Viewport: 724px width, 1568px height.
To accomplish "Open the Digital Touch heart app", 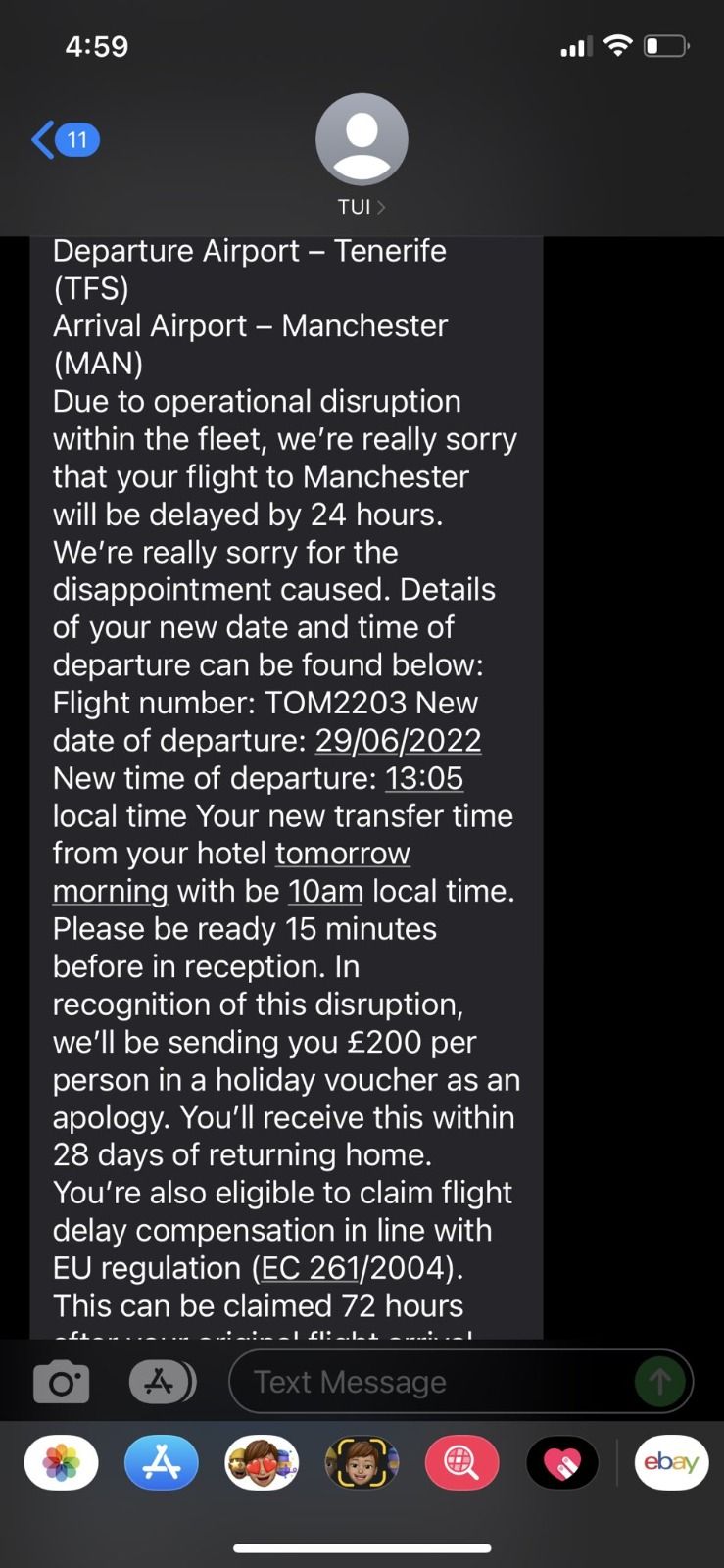I will pyautogui.click(x=562, y=1463).
